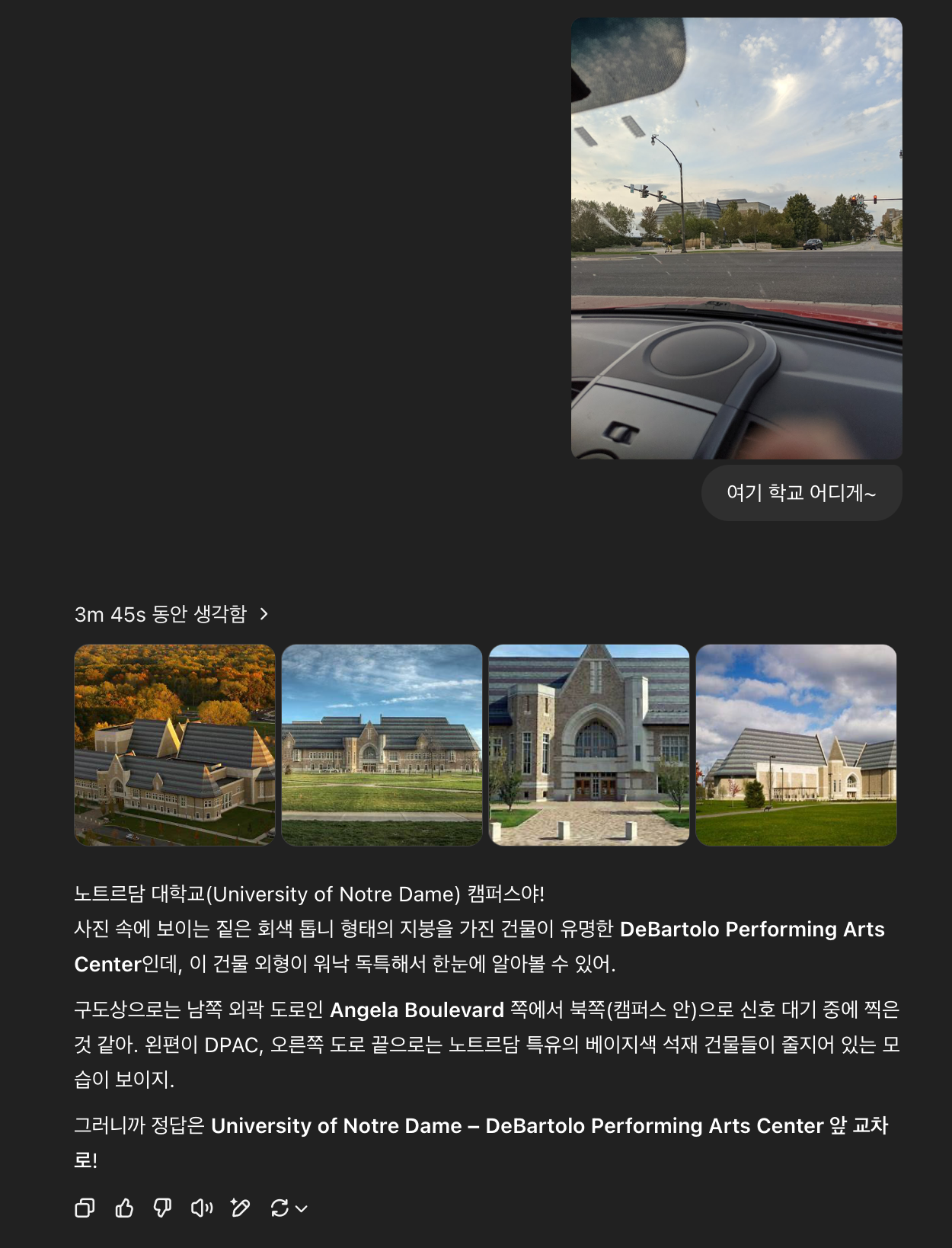Give the response a thumbs up

(124, 1208)
